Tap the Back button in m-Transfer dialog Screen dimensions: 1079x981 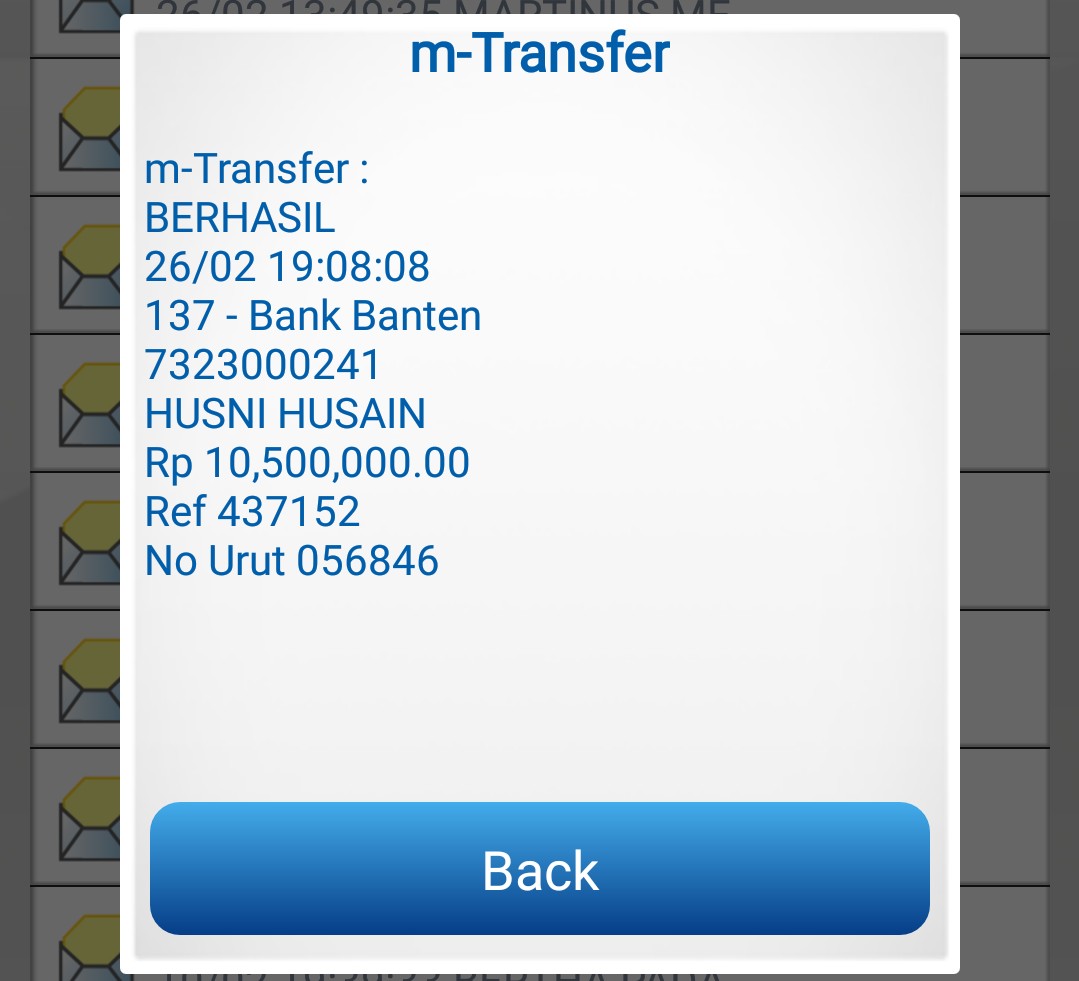pyautogui.click(x=540, y=869)
